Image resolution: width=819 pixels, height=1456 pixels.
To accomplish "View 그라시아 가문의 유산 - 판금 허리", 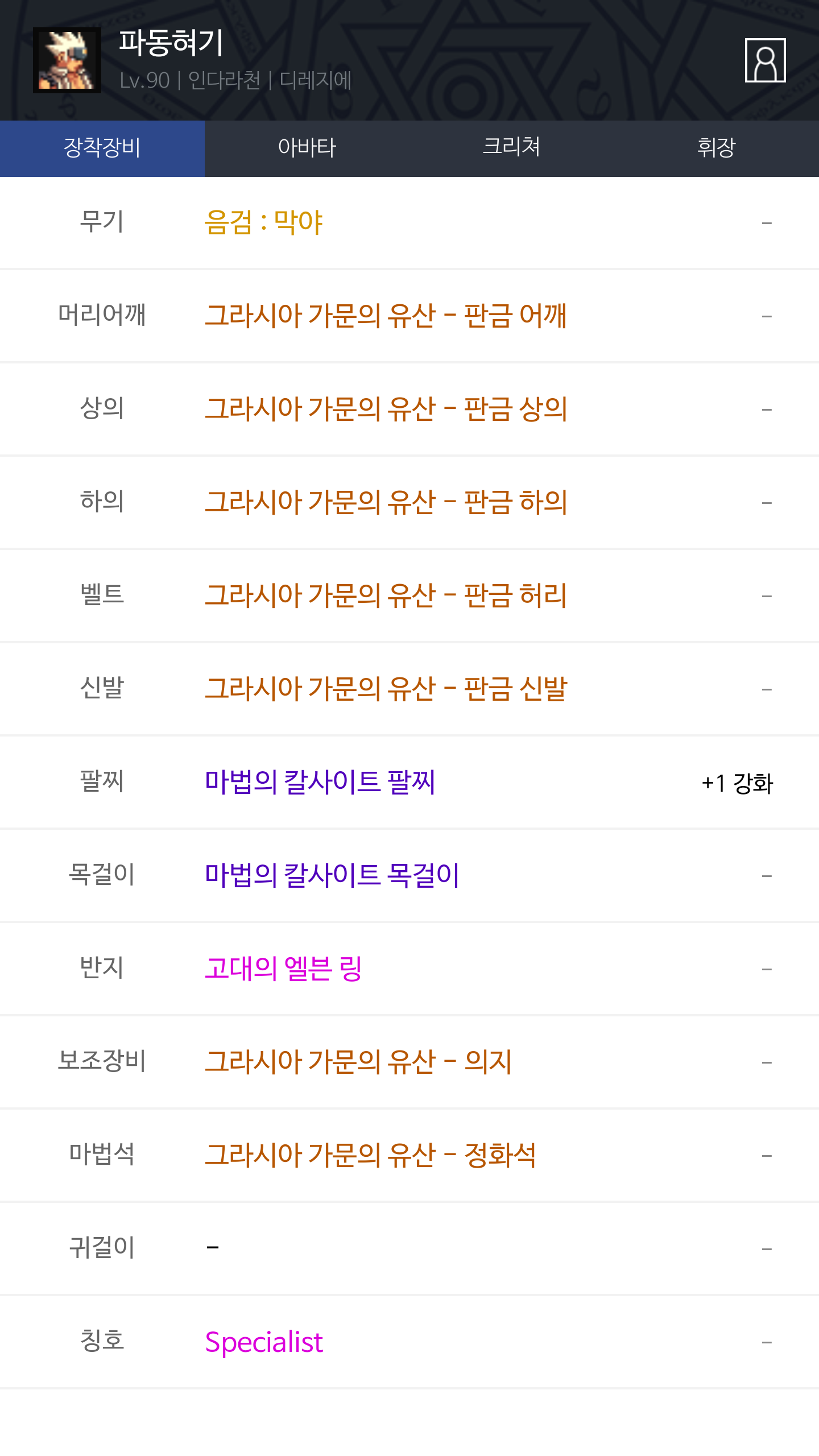I will [386, 595].
